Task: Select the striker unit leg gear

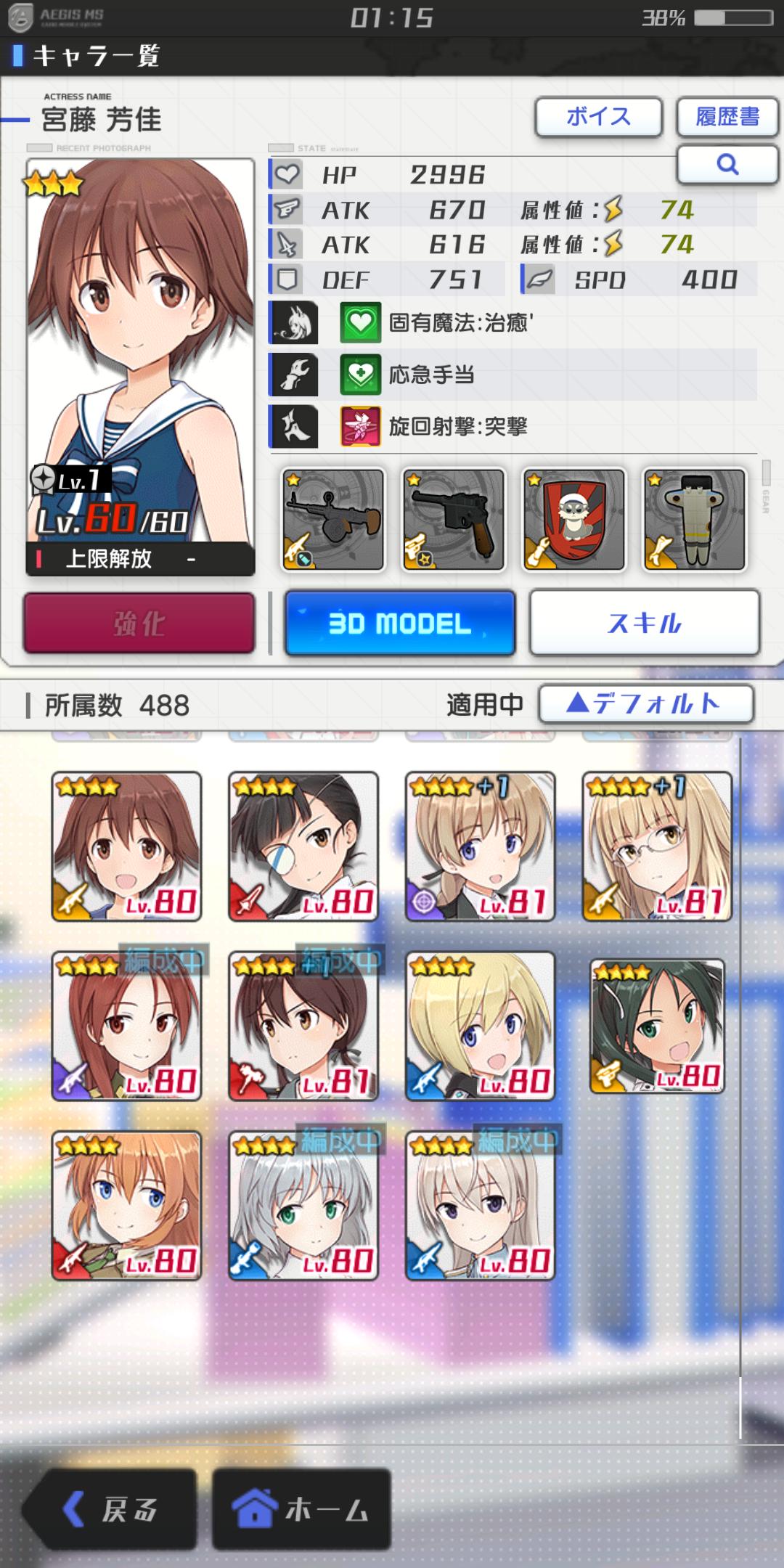Action: point(694,520)
